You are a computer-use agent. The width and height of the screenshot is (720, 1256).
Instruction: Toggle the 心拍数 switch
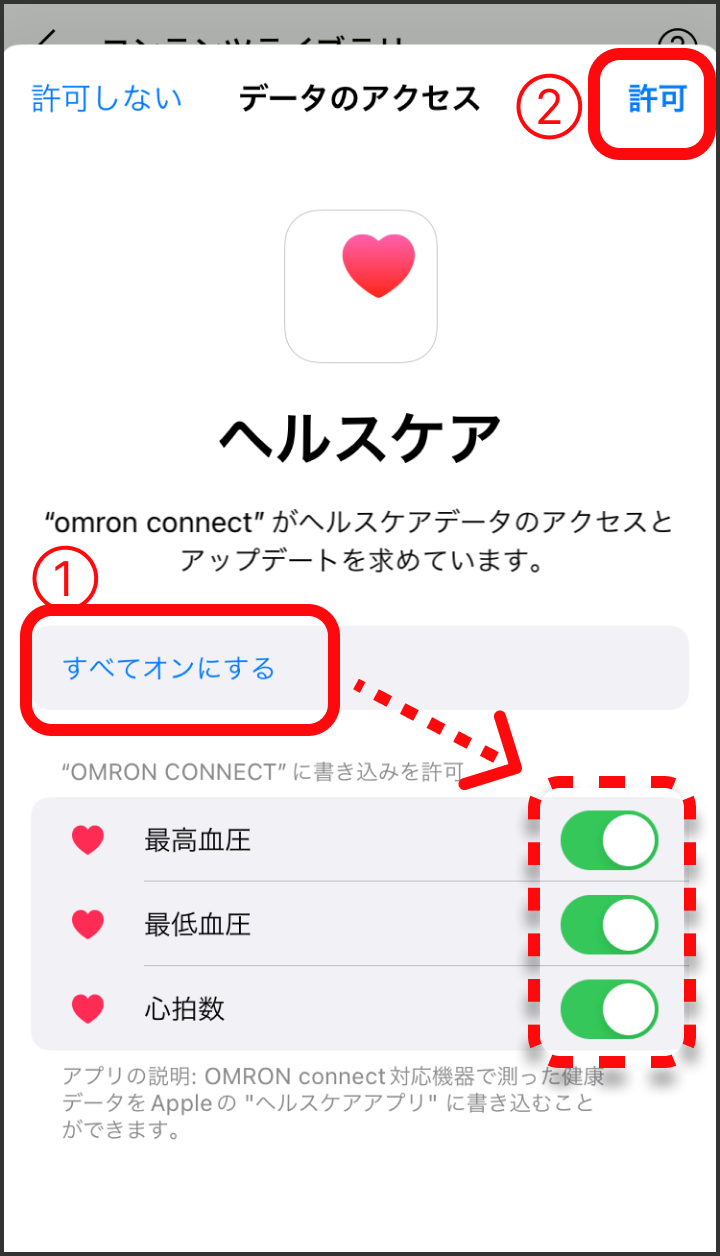click(x=609, y=1009)
